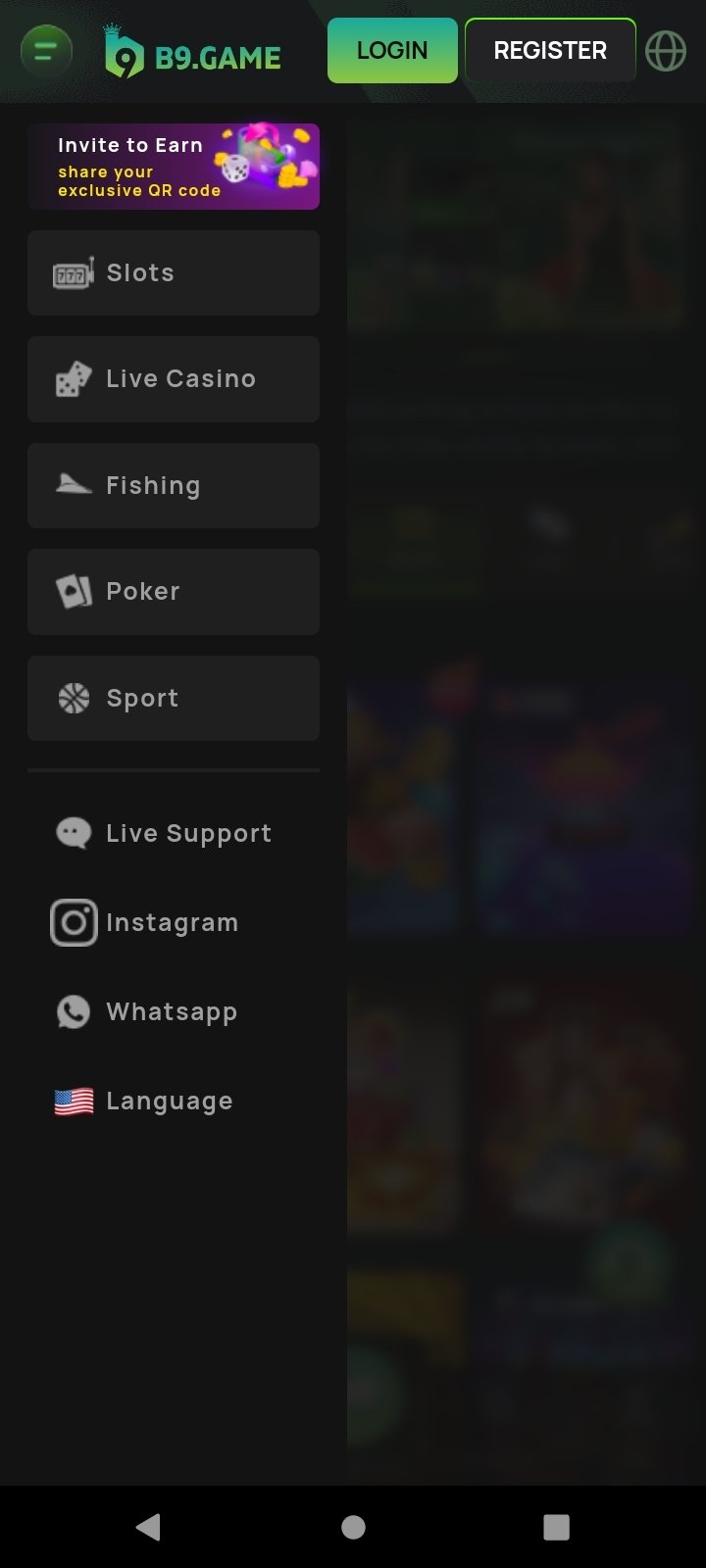The image size is (706, 1568).
Task: Open the Sport section
Action: click(x=174, y=698)
